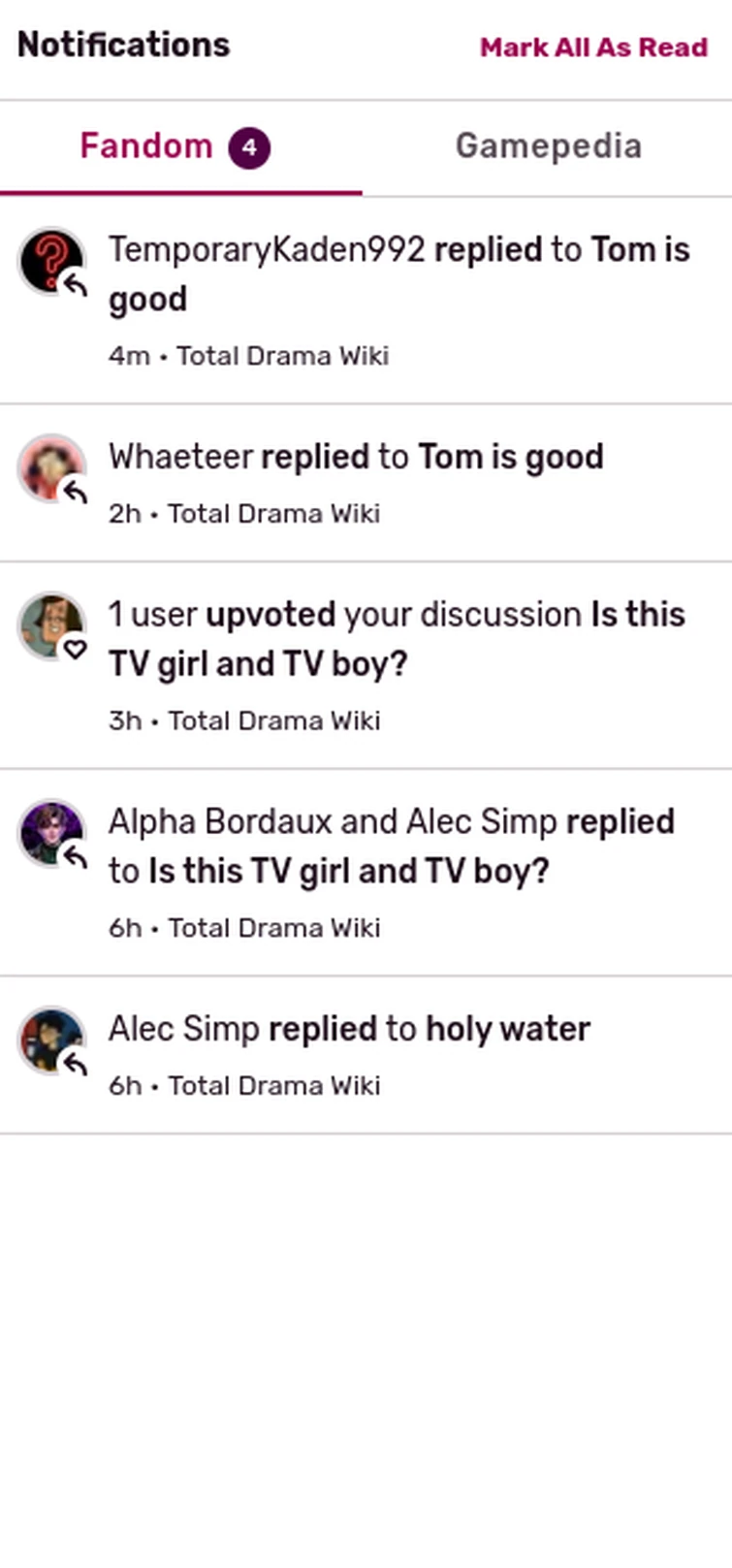Open TemporaryKaden992's reply notification

398,274
